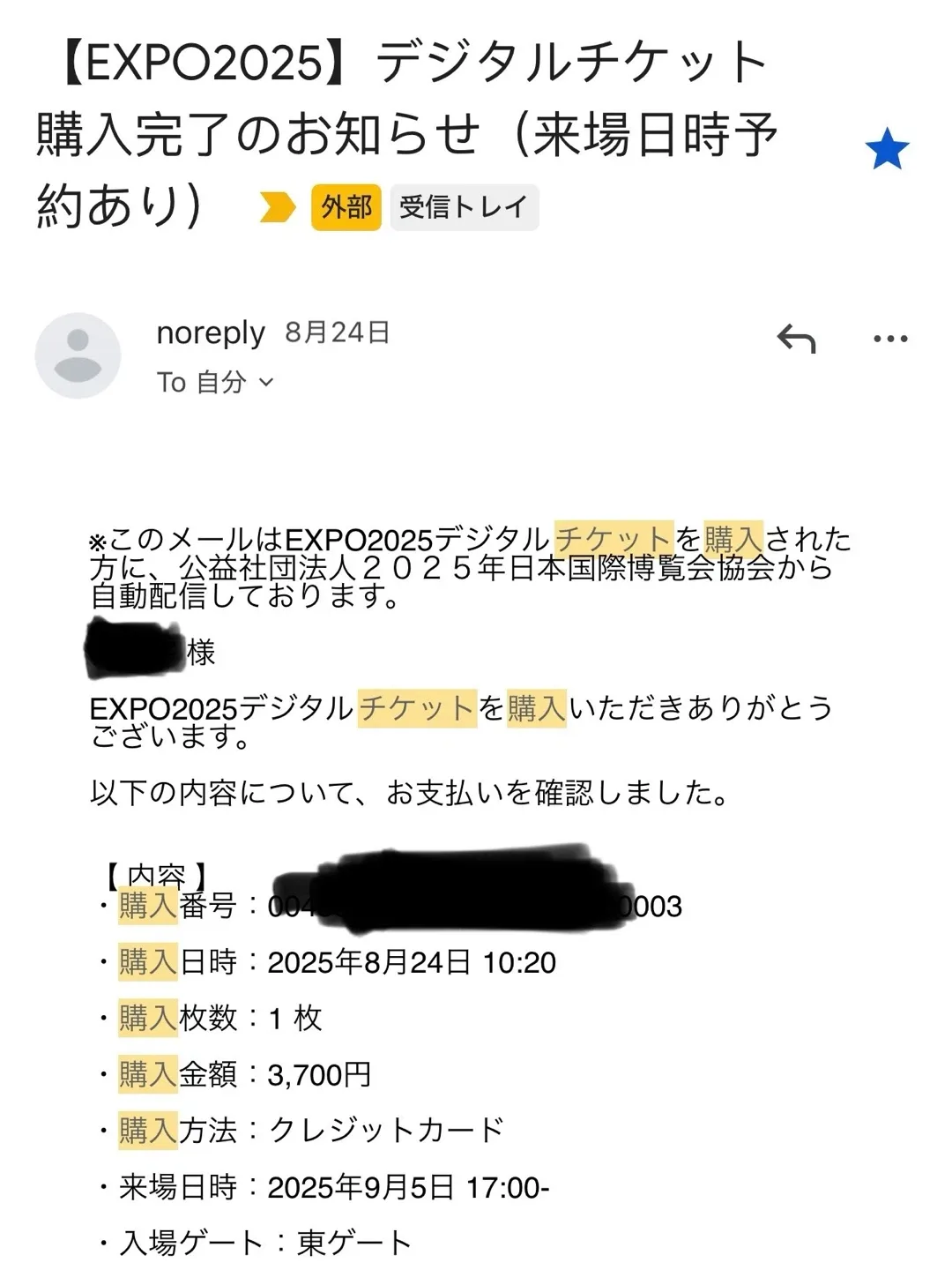Open the sender's avatar profile
The width and height of the screenshot is (952, 1270).
click(x=78, y=355)
